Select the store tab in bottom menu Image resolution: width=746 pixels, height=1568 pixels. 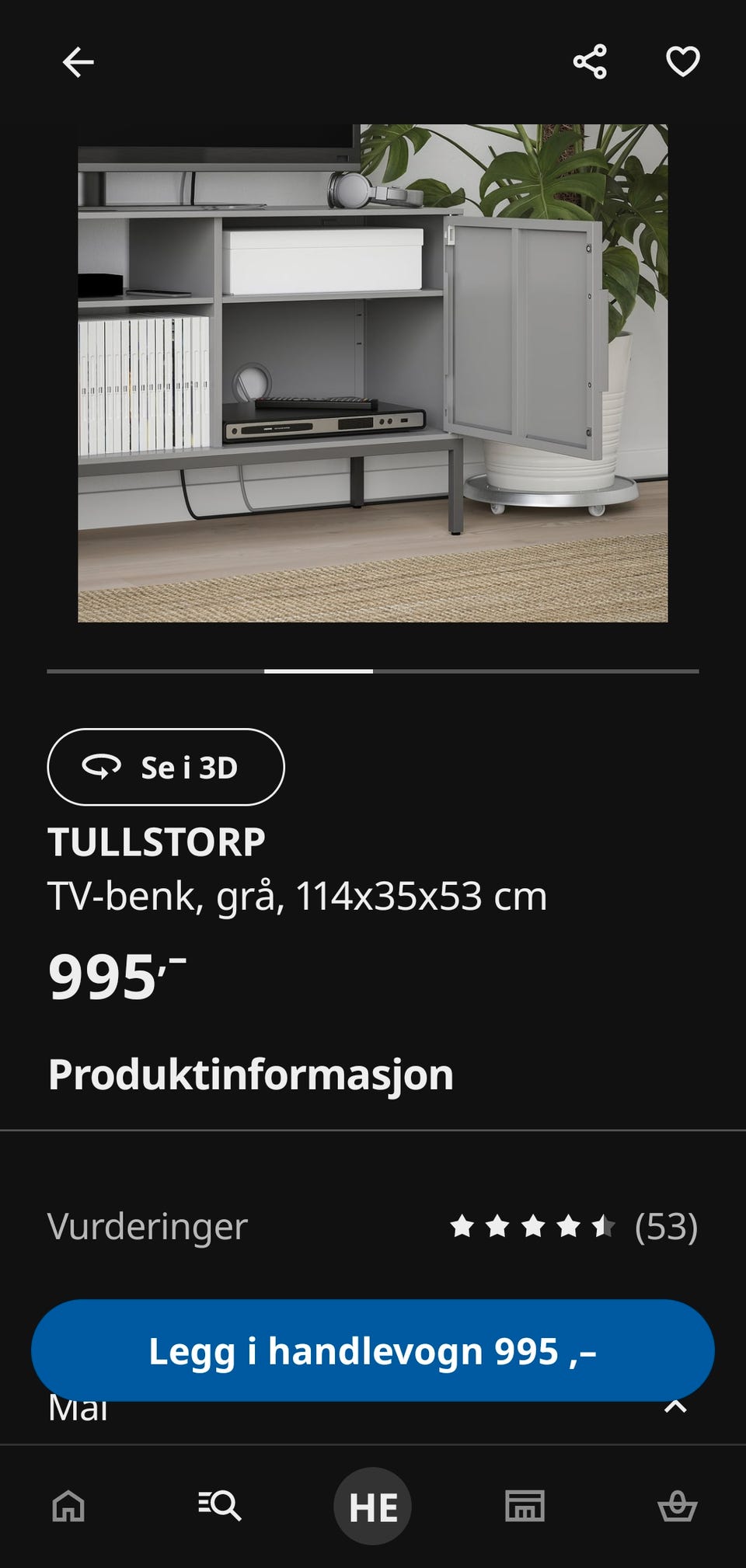click(525, 1506)
